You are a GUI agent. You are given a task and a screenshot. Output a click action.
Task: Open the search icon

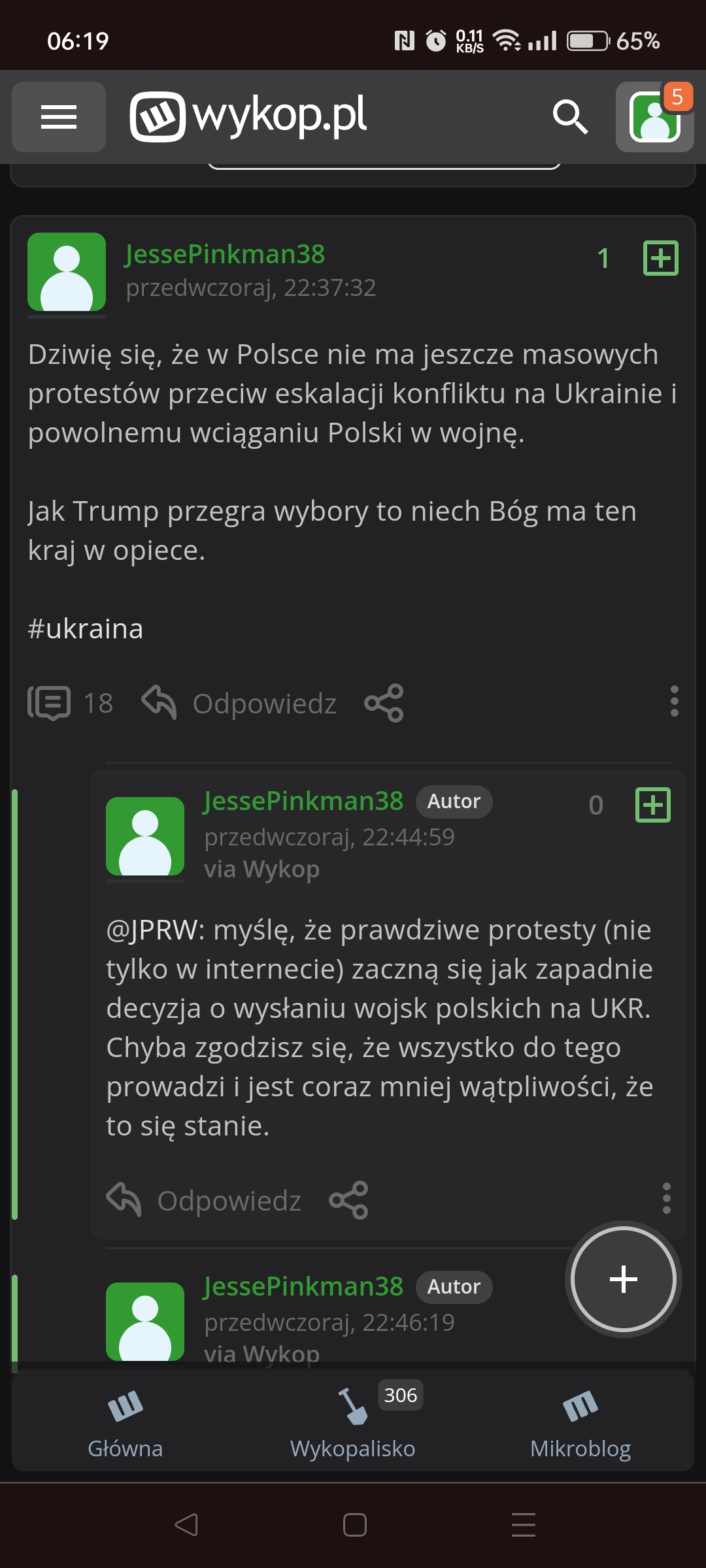[570, 117]
